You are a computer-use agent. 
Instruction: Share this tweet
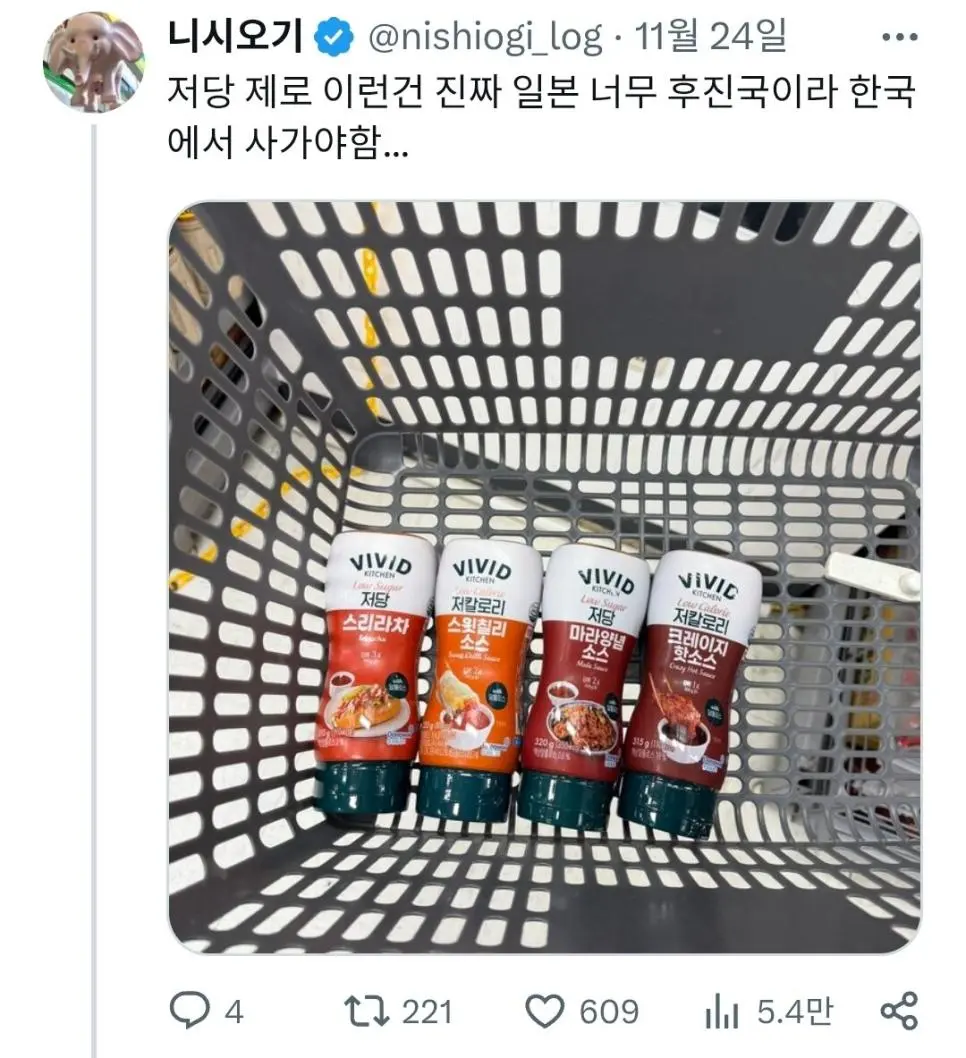pyautogui.click(x=898, y=1012)
